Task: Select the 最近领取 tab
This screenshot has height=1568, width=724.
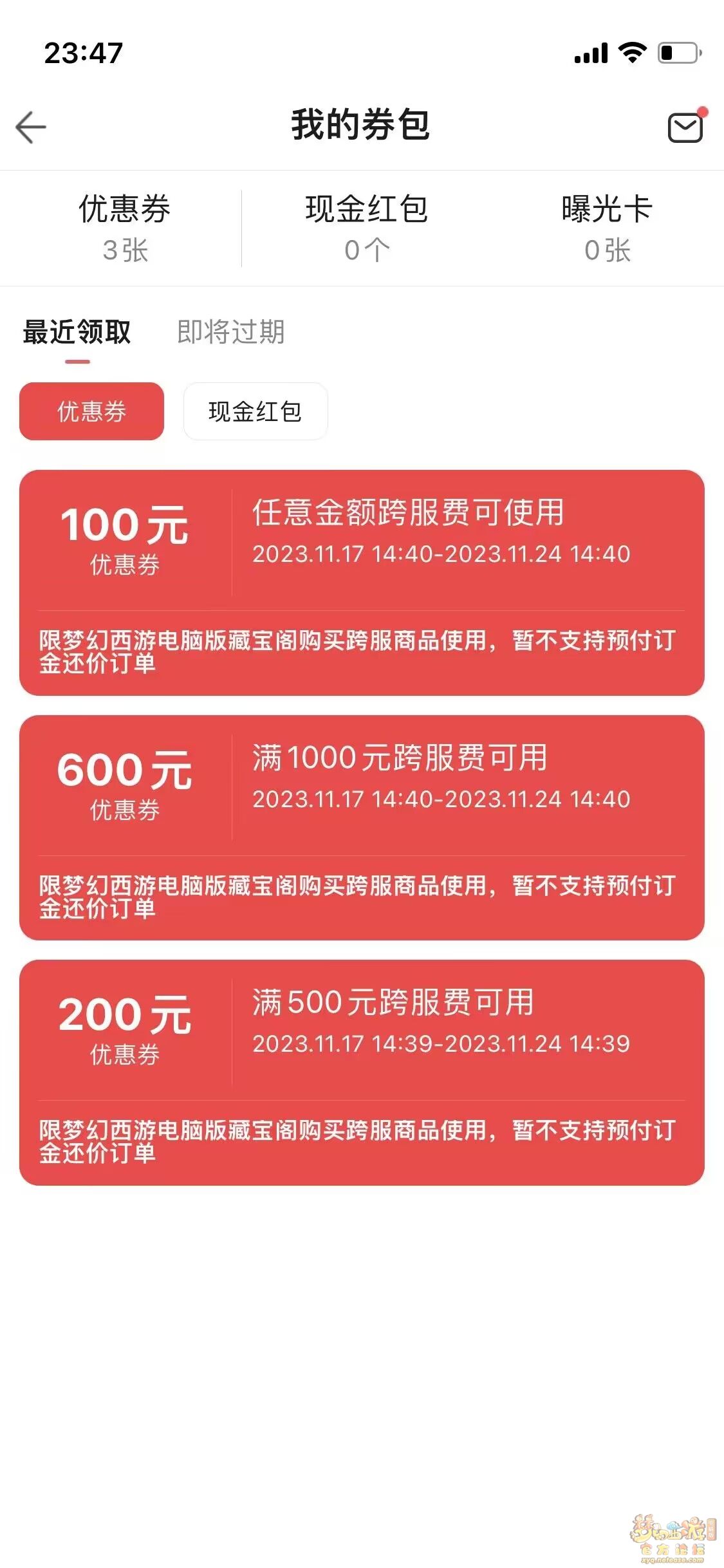Action: tap(77, 333)
